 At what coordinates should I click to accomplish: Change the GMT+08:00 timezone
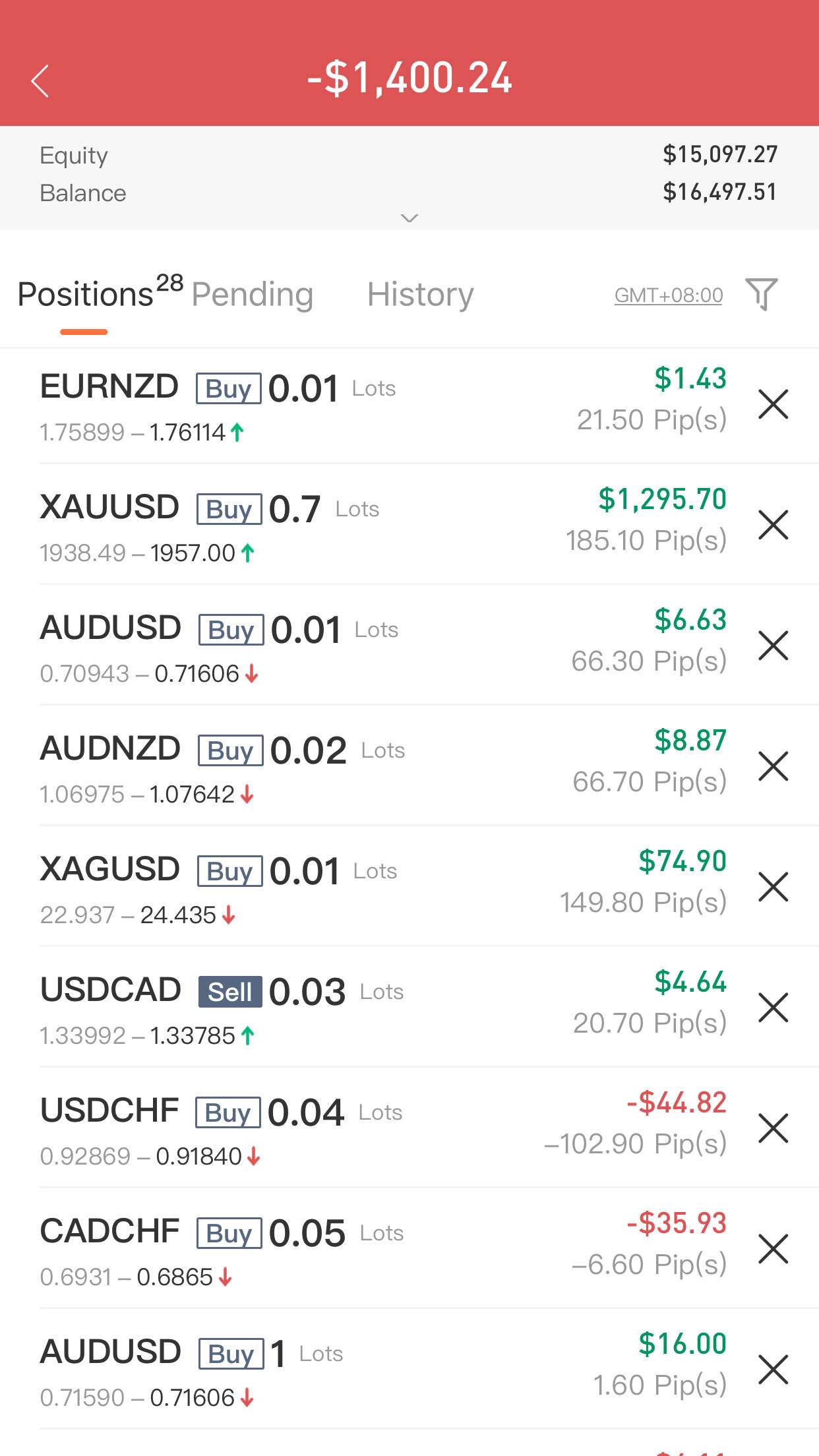pyautogui.click(x=669, y=295)
